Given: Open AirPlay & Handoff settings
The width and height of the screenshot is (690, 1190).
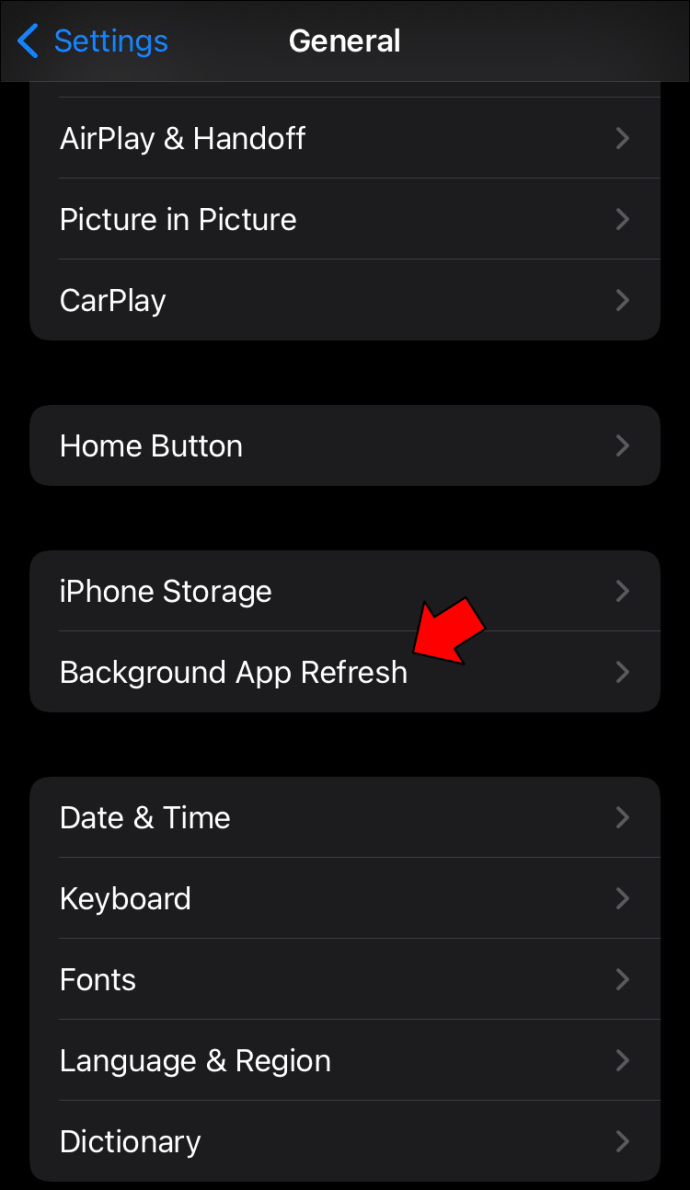Looking at the screenshot, I should pos(345,138).
